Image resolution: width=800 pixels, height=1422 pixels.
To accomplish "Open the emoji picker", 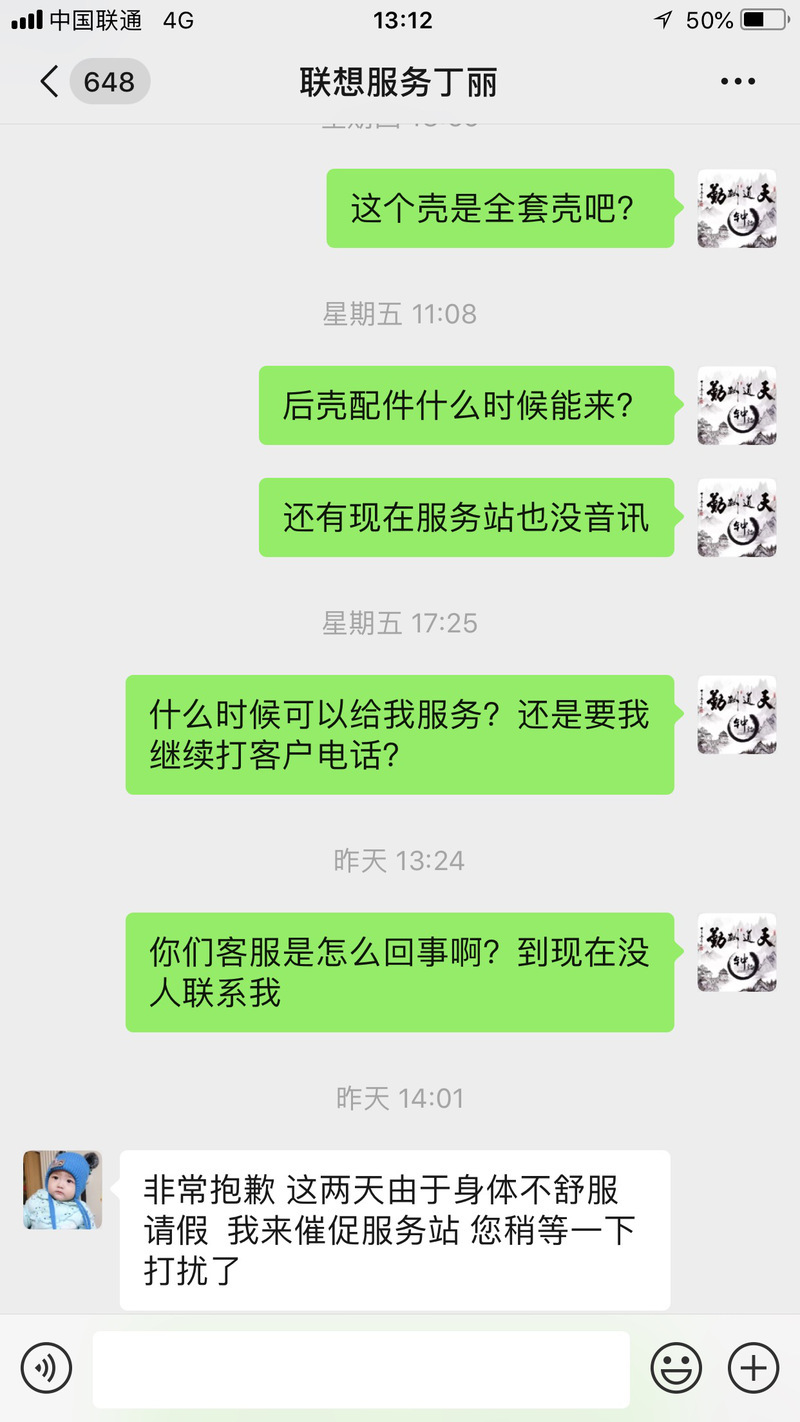I will point(676,1367).
